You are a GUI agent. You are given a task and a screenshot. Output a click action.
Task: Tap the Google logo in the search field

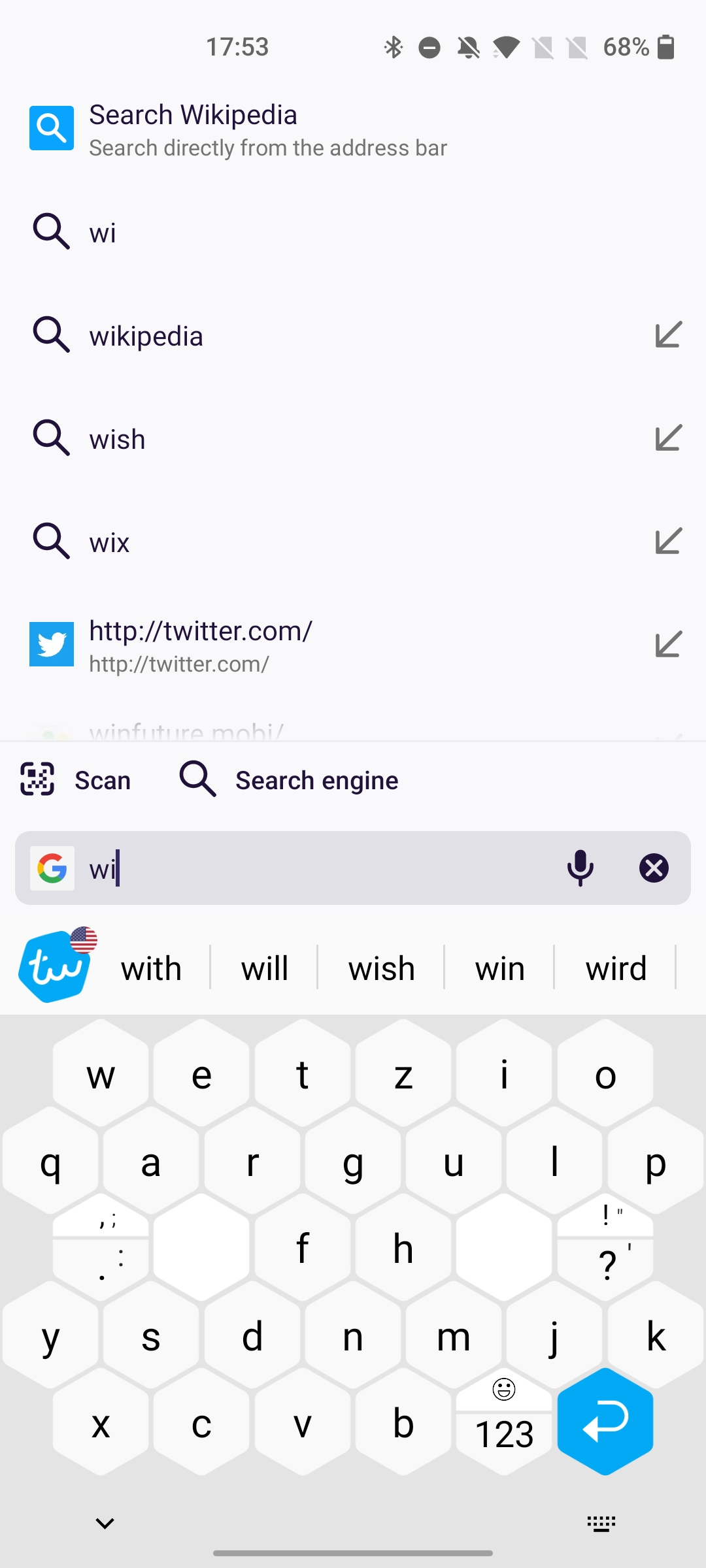click(x=52, y=868)
